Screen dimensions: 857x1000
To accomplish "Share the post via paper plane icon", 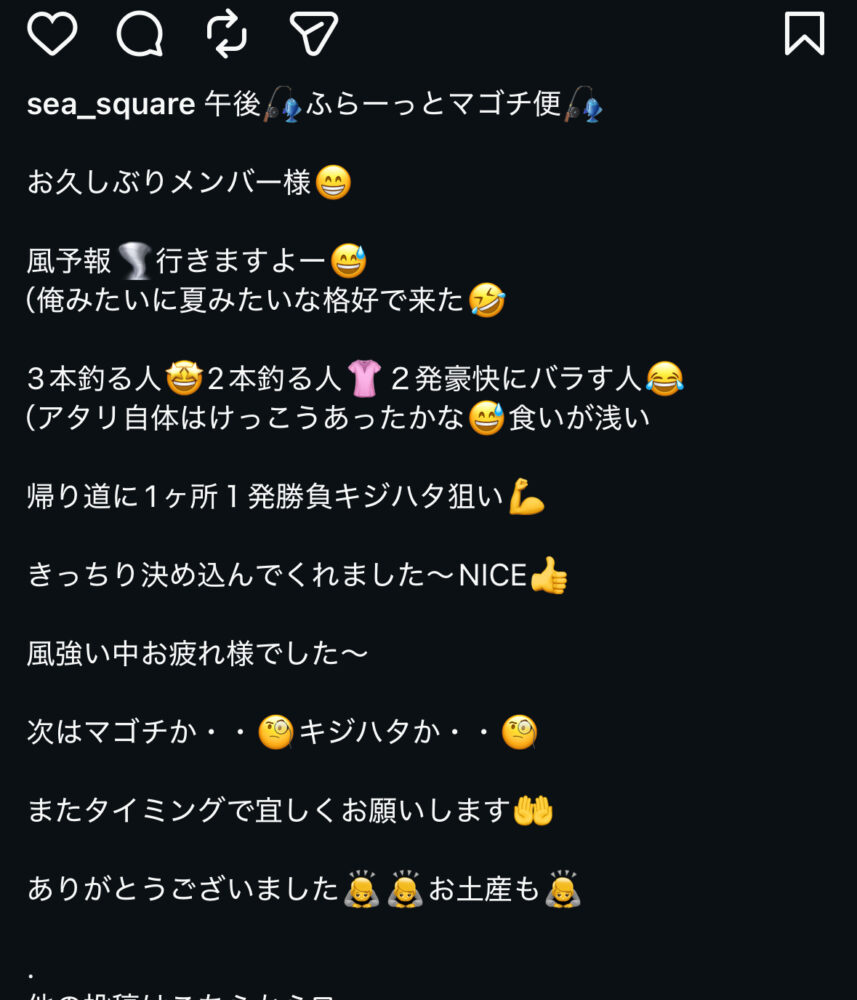I will pyautogui.click(x=313, y=34).
